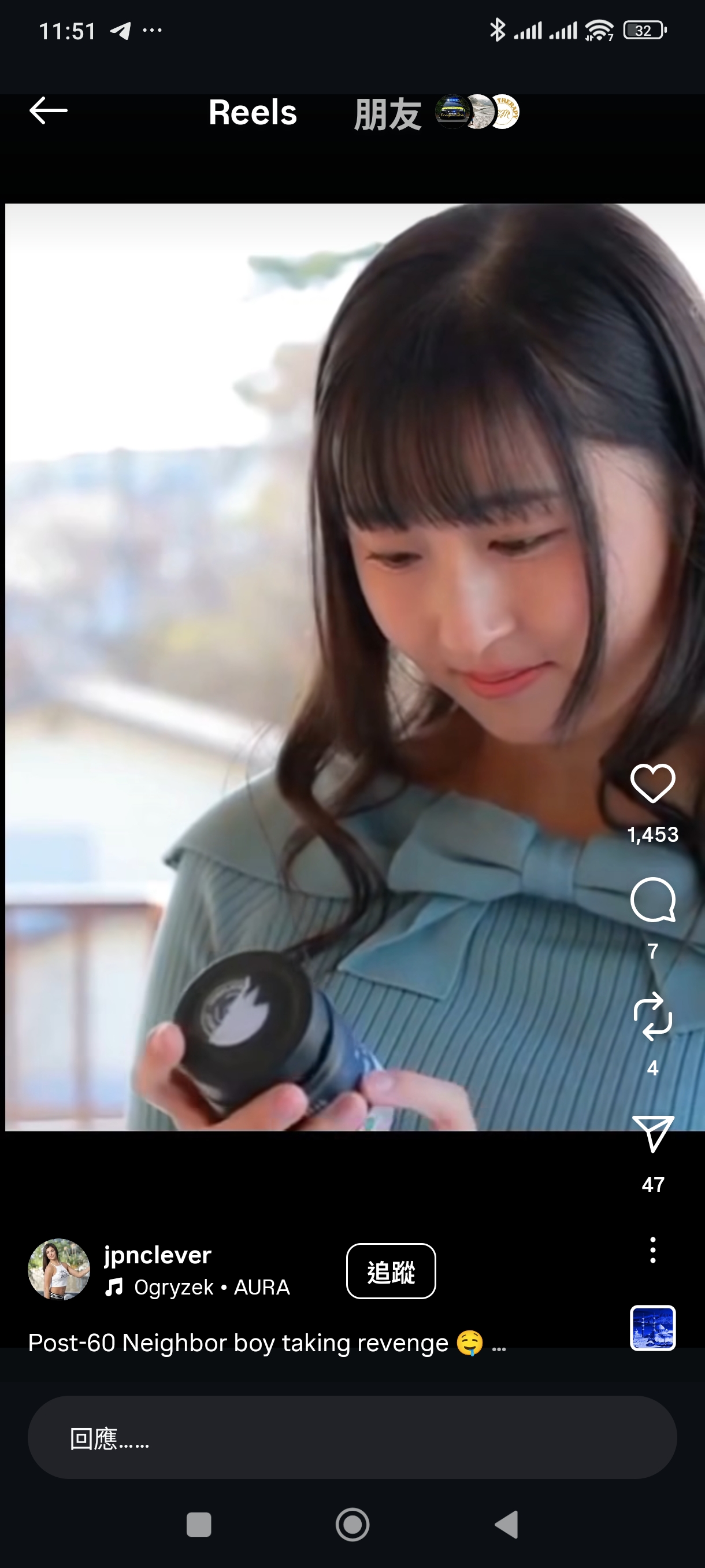
Task: Follow jpnclever with the 追蹤 button
Action: [x=391, y=1271]
